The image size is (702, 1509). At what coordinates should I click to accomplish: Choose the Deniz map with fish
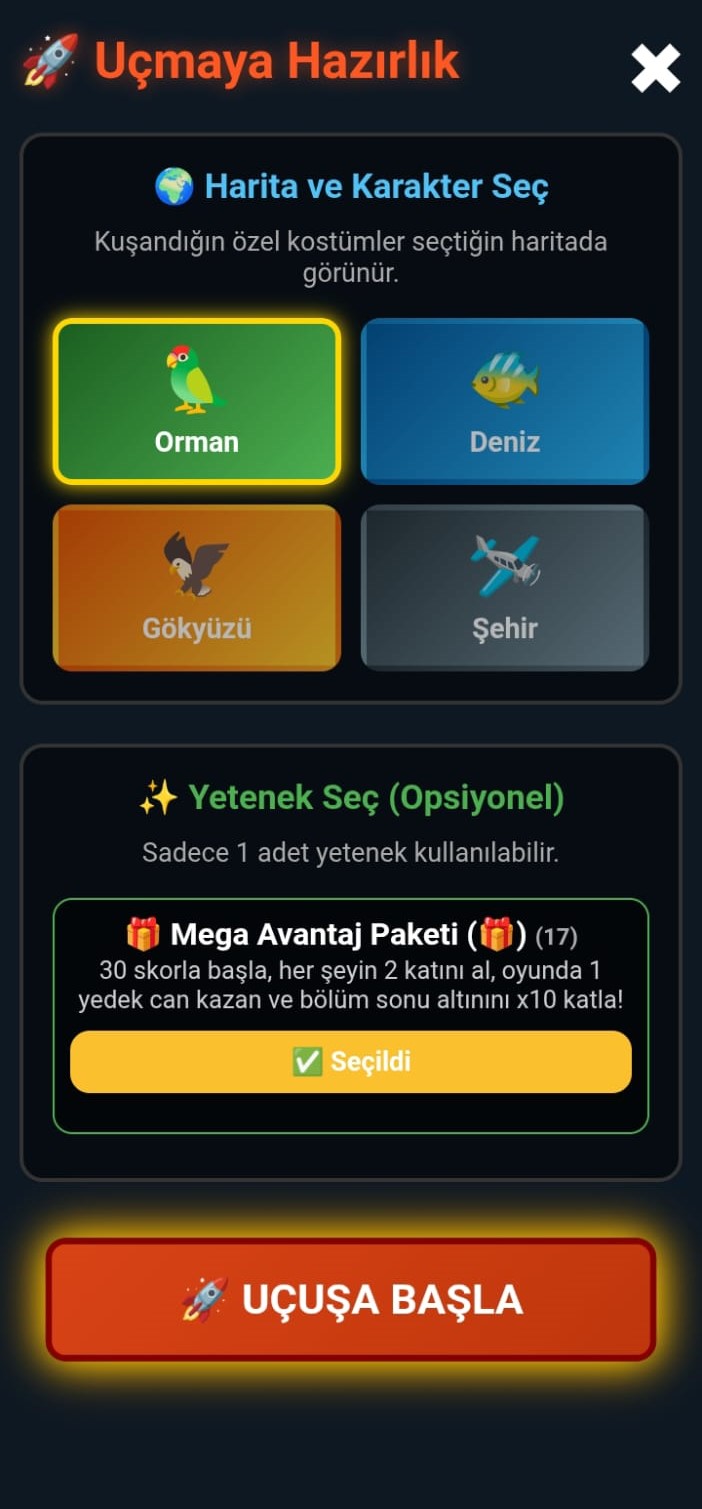coord(505,402)
